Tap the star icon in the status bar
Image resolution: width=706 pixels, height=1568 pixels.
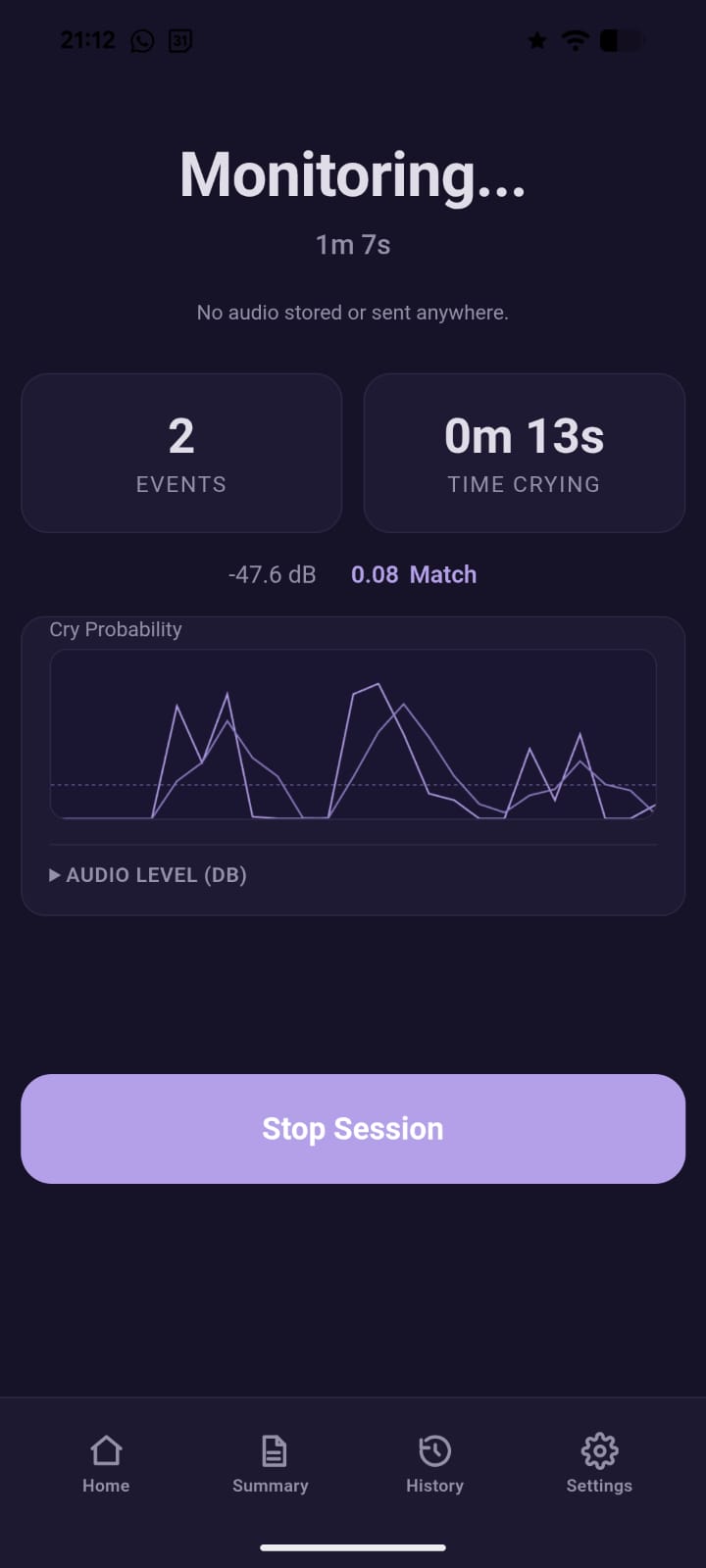tap(537, 40)
